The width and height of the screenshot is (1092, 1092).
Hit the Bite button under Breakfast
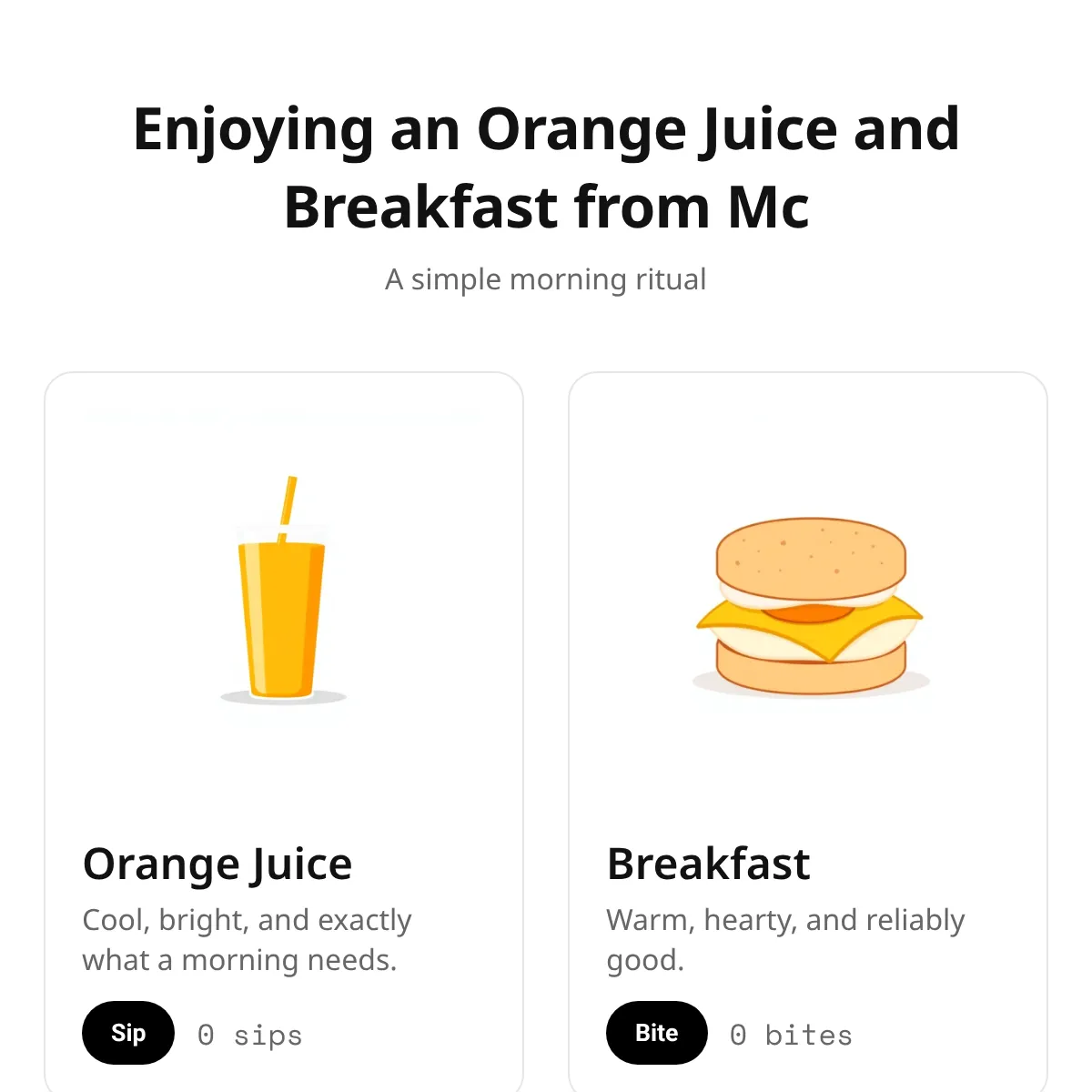point(657,1033)
